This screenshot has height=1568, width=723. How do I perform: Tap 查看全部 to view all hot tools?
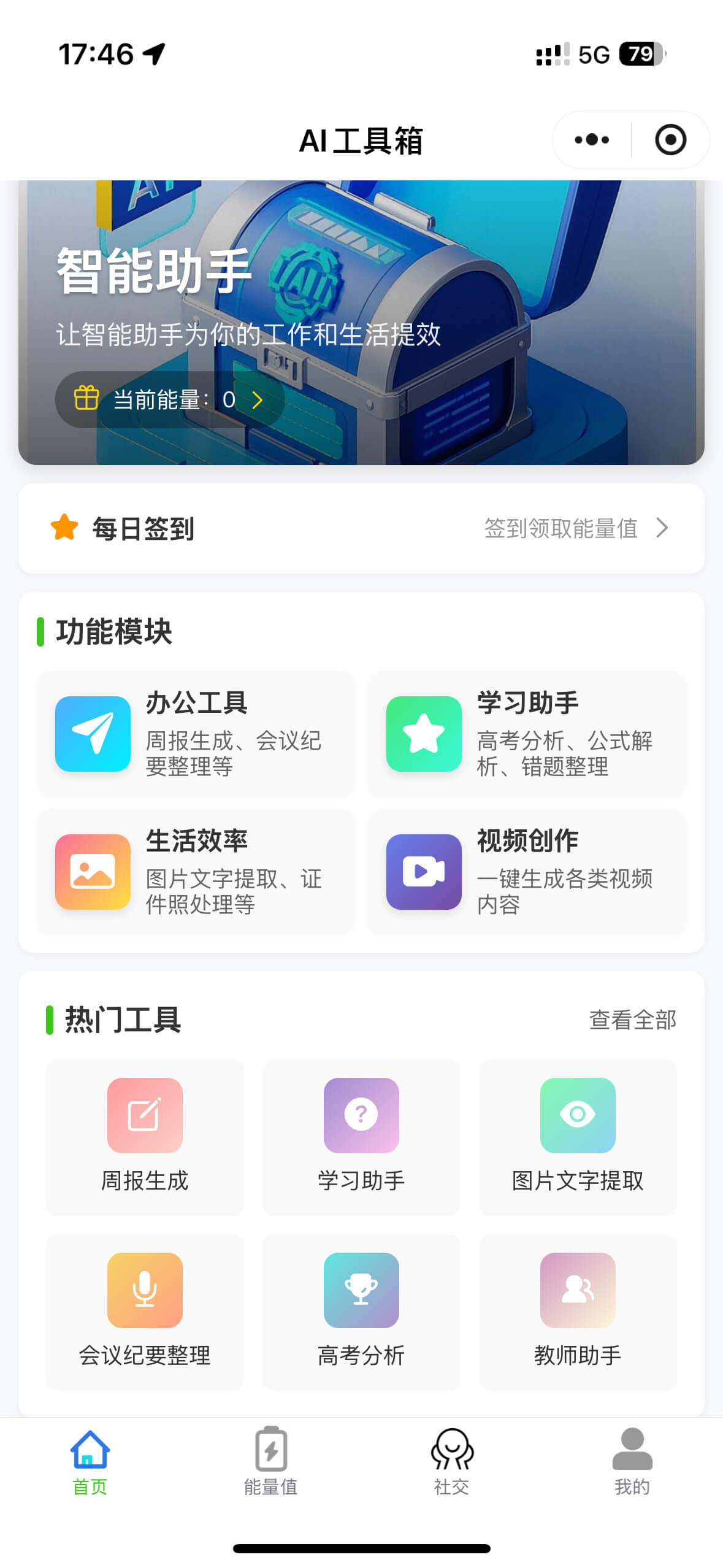click(632, 1020)
